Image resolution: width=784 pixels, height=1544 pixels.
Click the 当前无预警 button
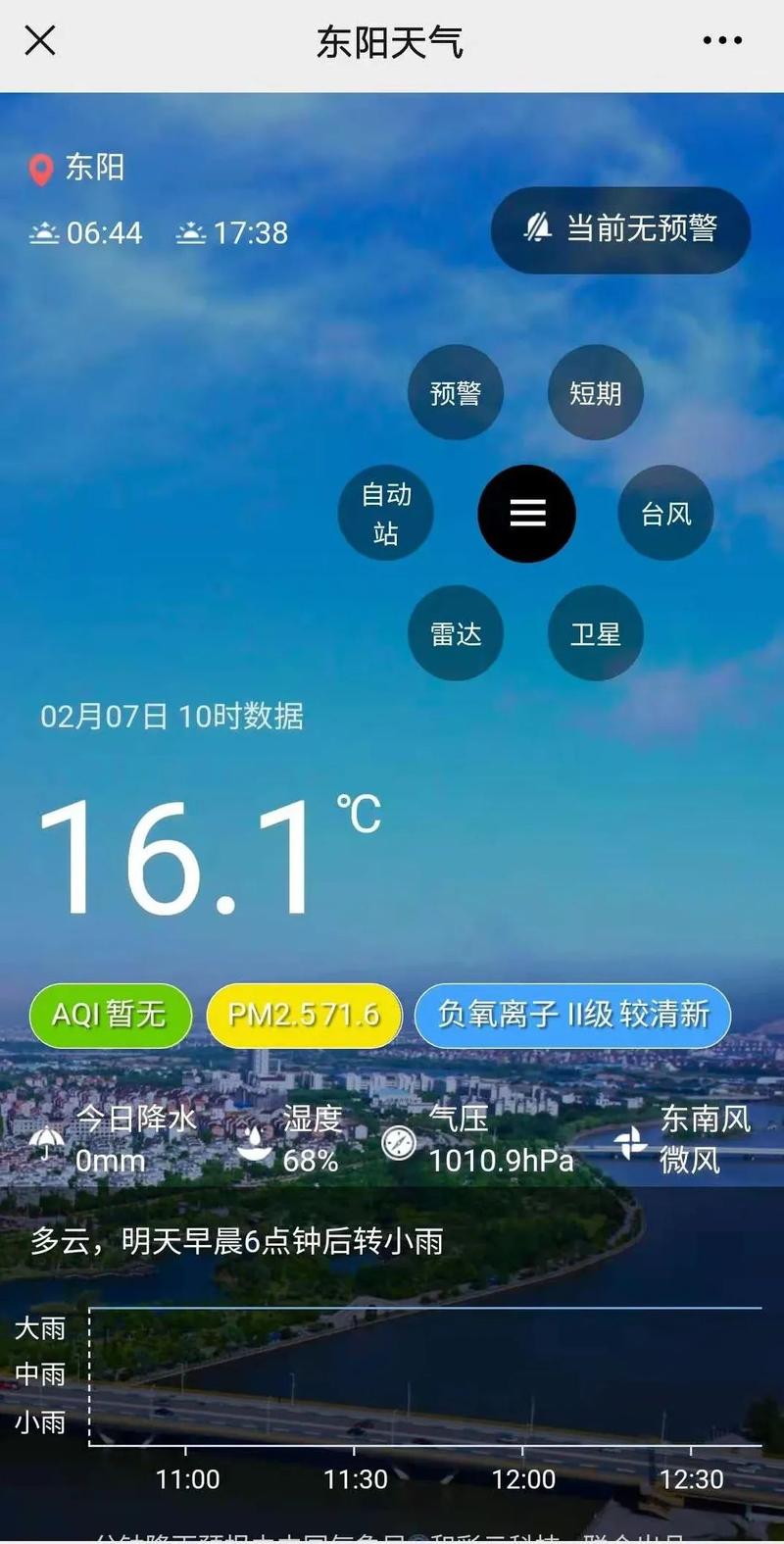(x=618, y=228)
